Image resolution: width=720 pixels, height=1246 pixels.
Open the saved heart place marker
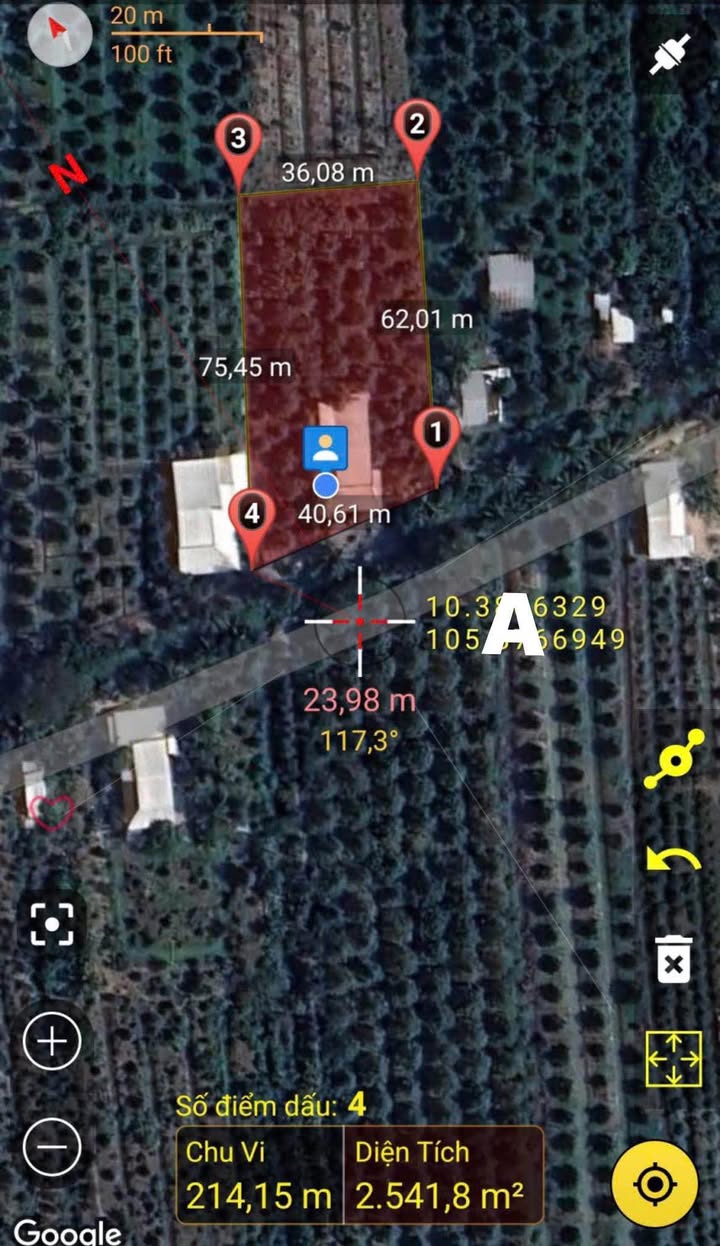point(52,810)
